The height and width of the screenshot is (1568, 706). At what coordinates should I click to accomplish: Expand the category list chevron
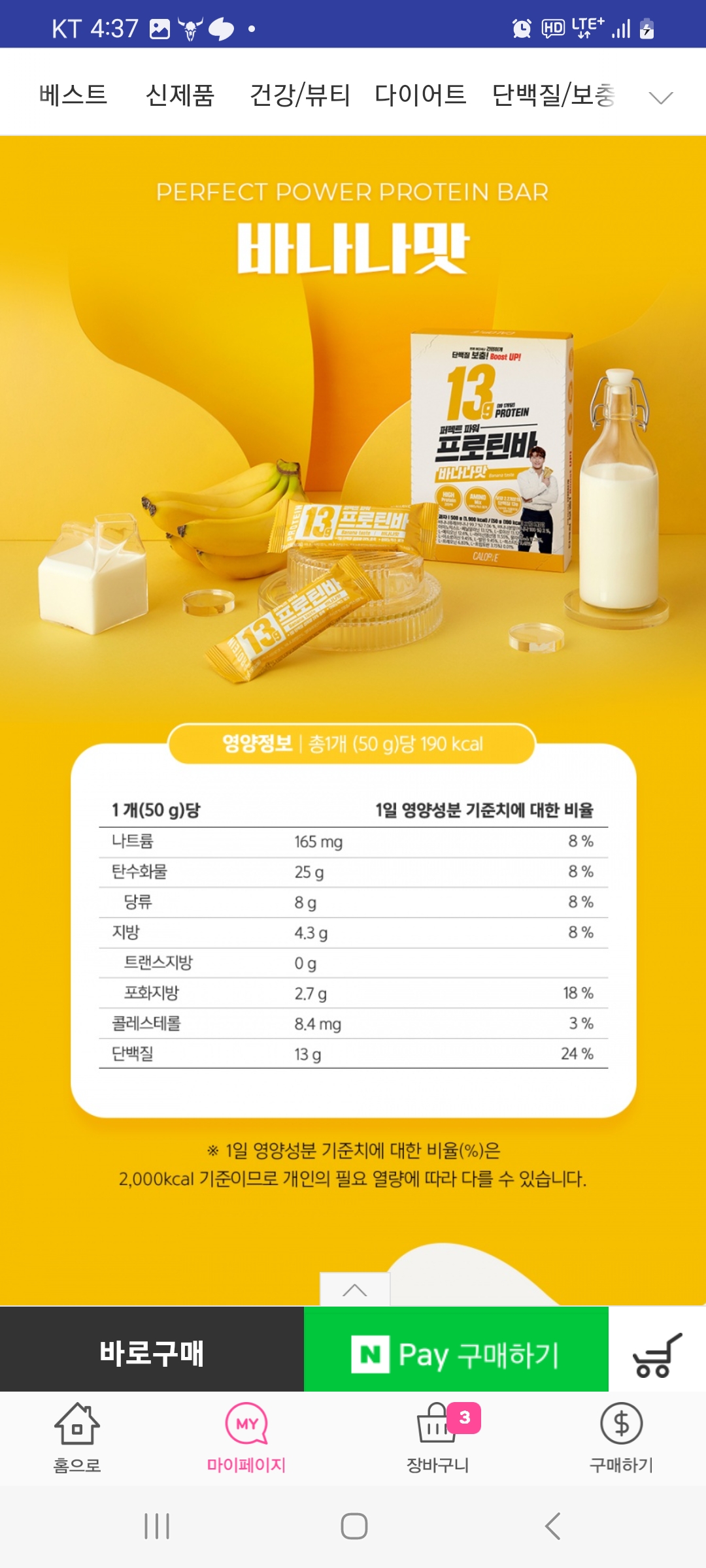(660, 97)
